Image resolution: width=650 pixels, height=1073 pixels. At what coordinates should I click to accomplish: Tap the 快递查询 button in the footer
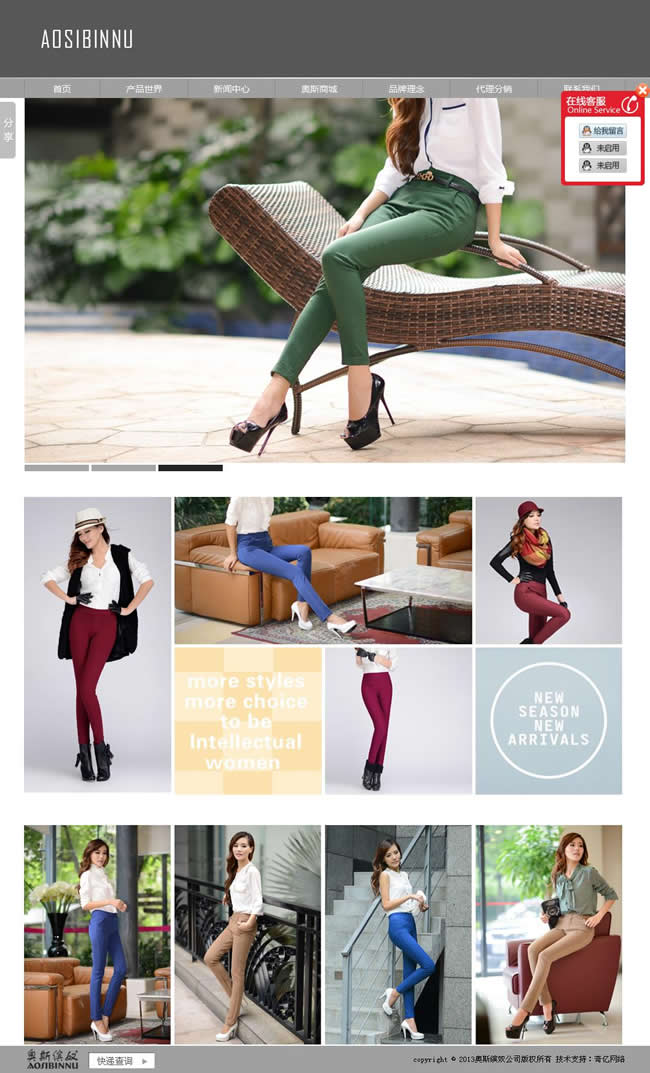[x=121, y=1061]
